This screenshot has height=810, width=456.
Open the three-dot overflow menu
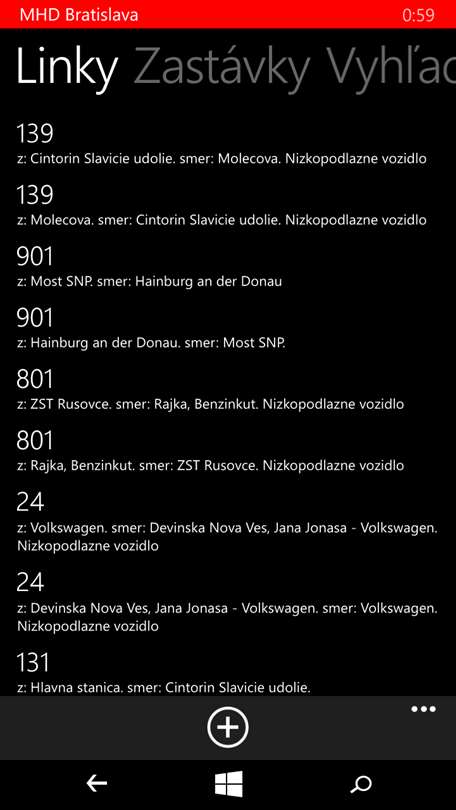tap(423, 709)
